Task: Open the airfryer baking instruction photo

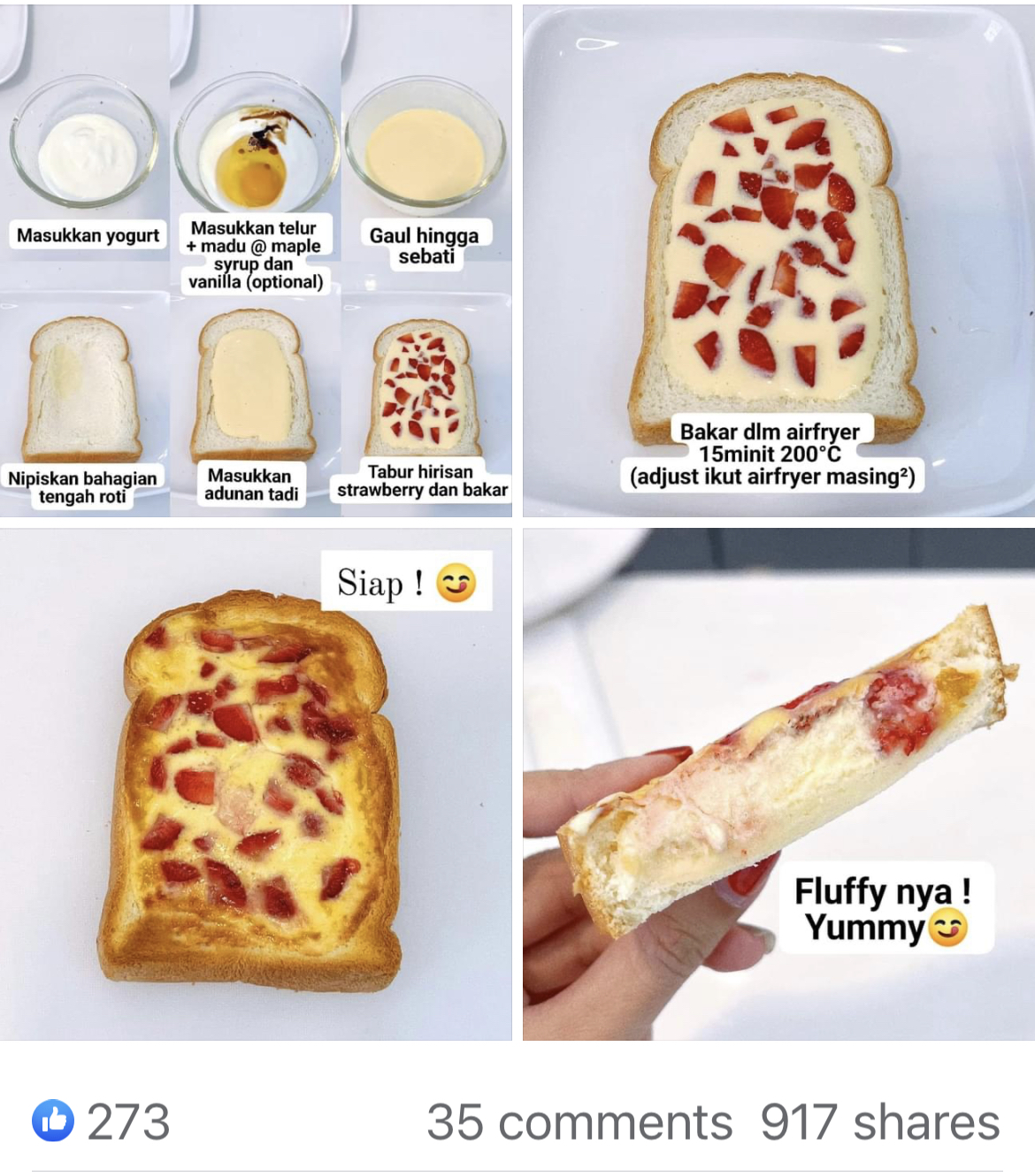Action: coord(778,261)
